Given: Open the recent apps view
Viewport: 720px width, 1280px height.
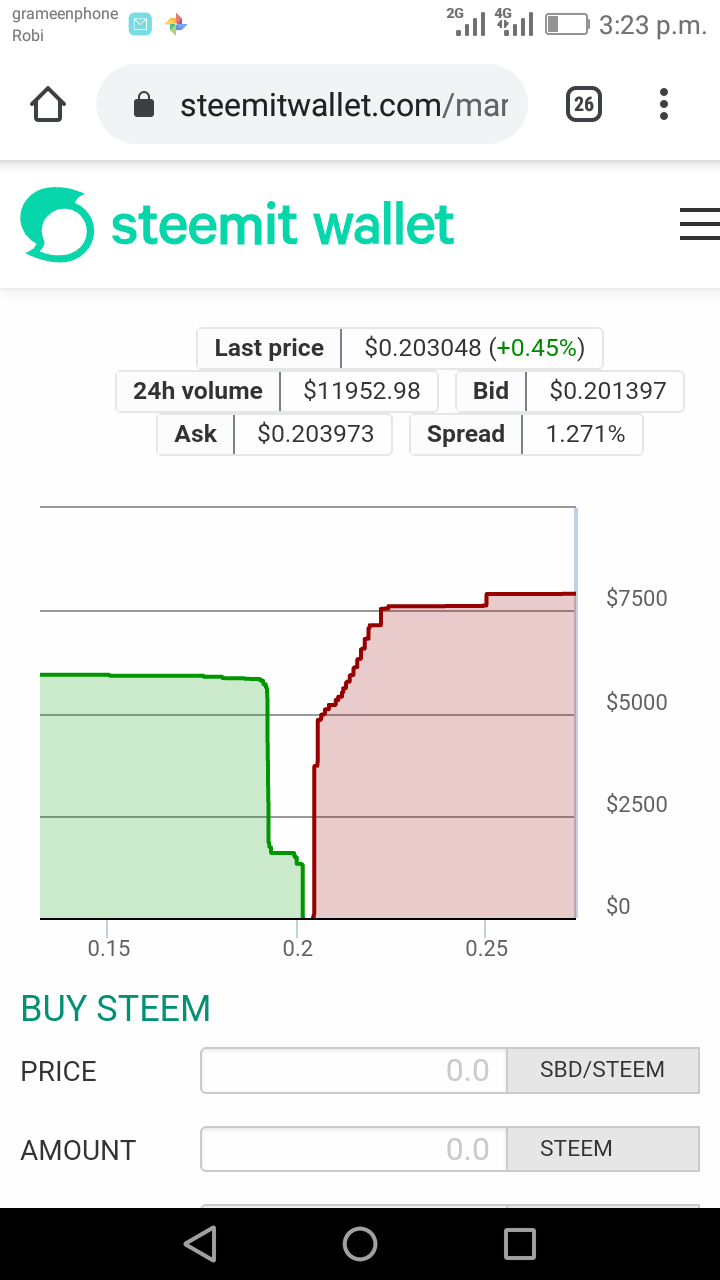Looking at the screenshot, I should [520, 1244].
